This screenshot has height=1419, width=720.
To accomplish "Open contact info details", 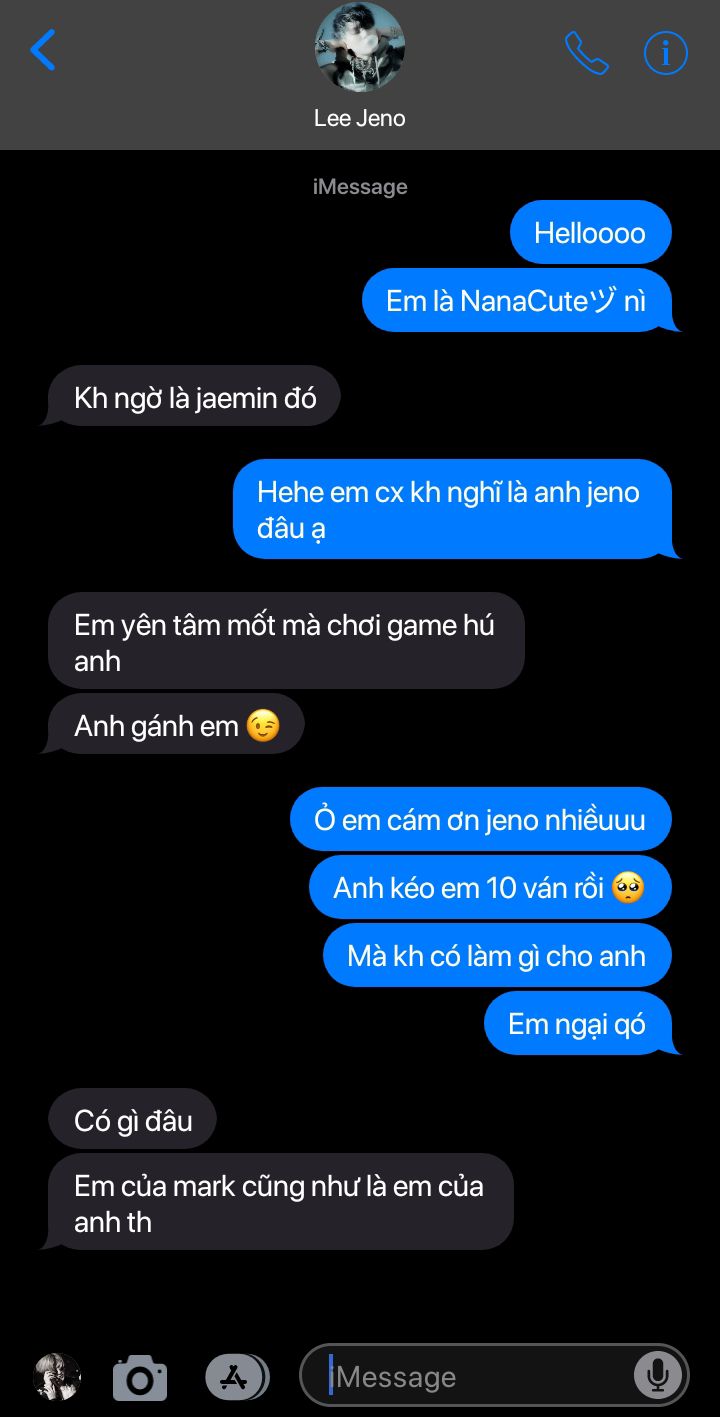I will point(666,53).
